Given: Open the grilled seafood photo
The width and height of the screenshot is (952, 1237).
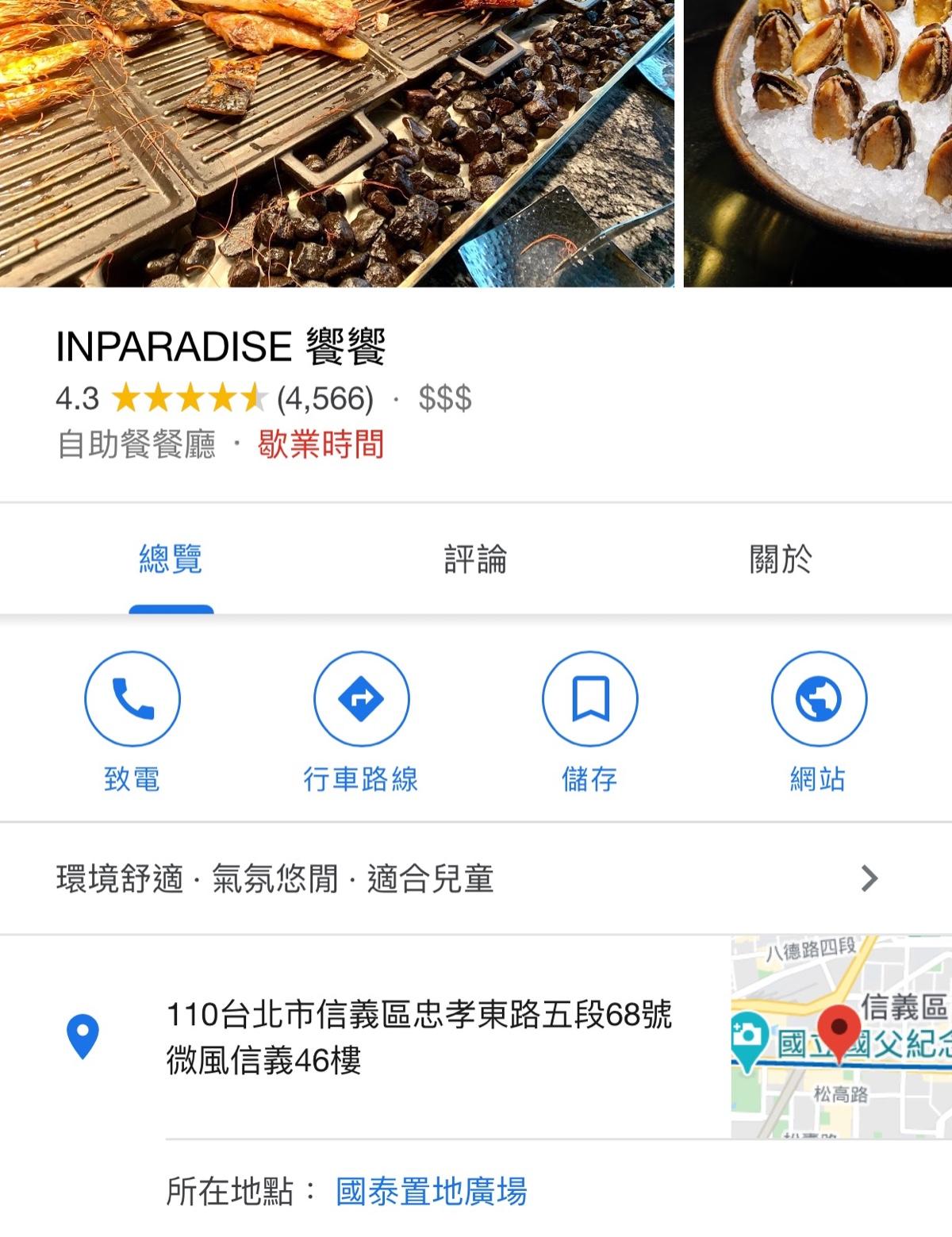Looking at the screenshot, I should pos(337,143).
